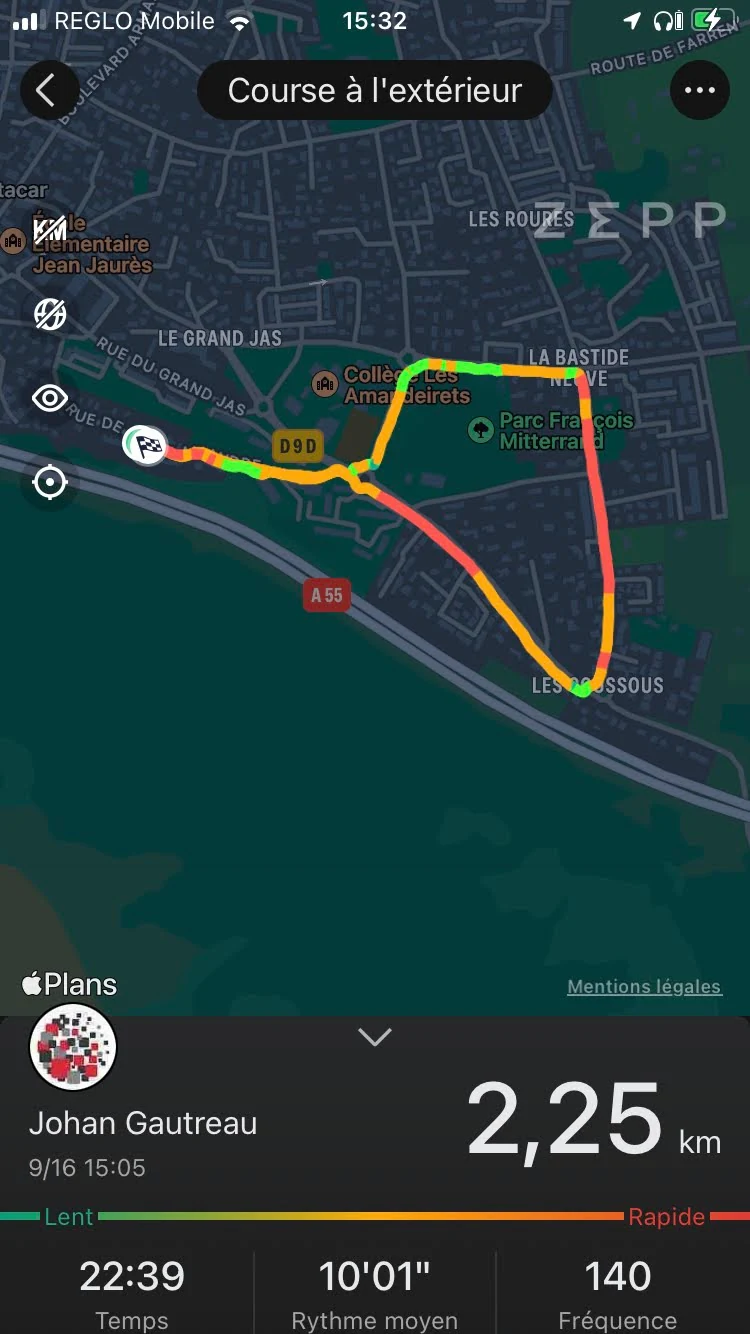Switch the map display mode icon

(x=50, y=314)
